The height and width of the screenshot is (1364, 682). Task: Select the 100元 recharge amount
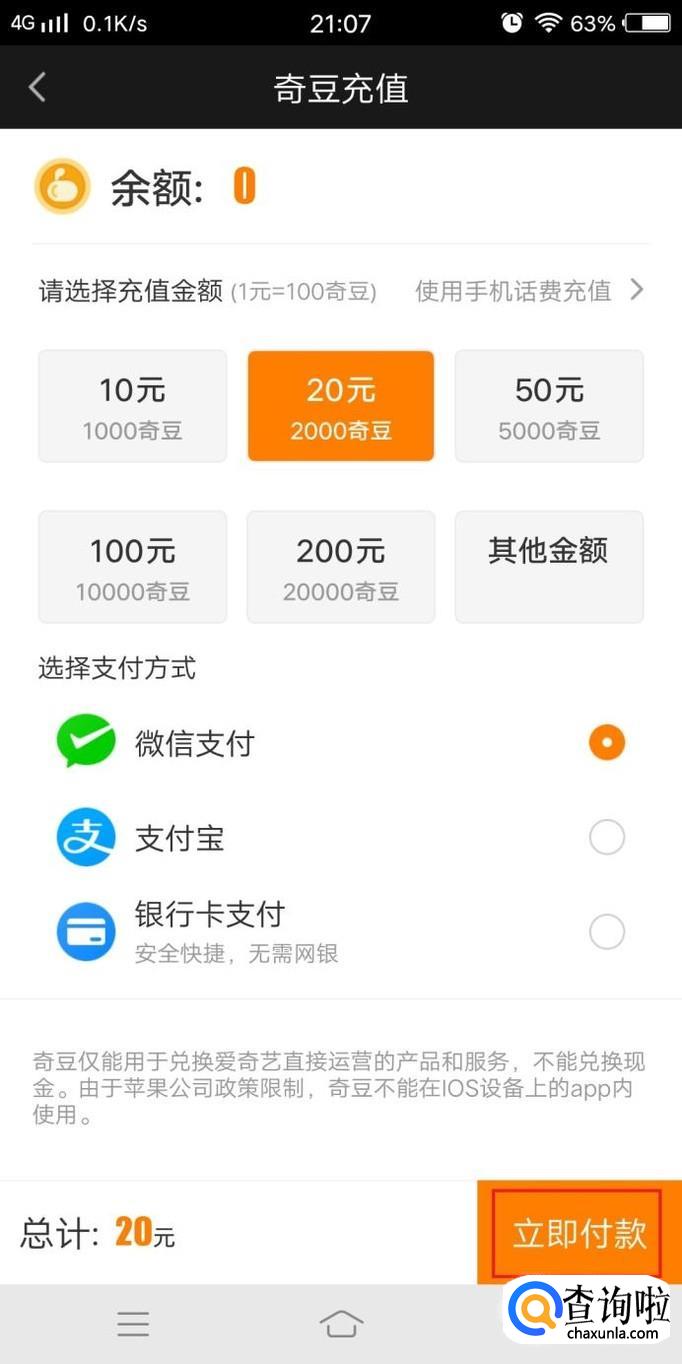click(x=132, y=567)
